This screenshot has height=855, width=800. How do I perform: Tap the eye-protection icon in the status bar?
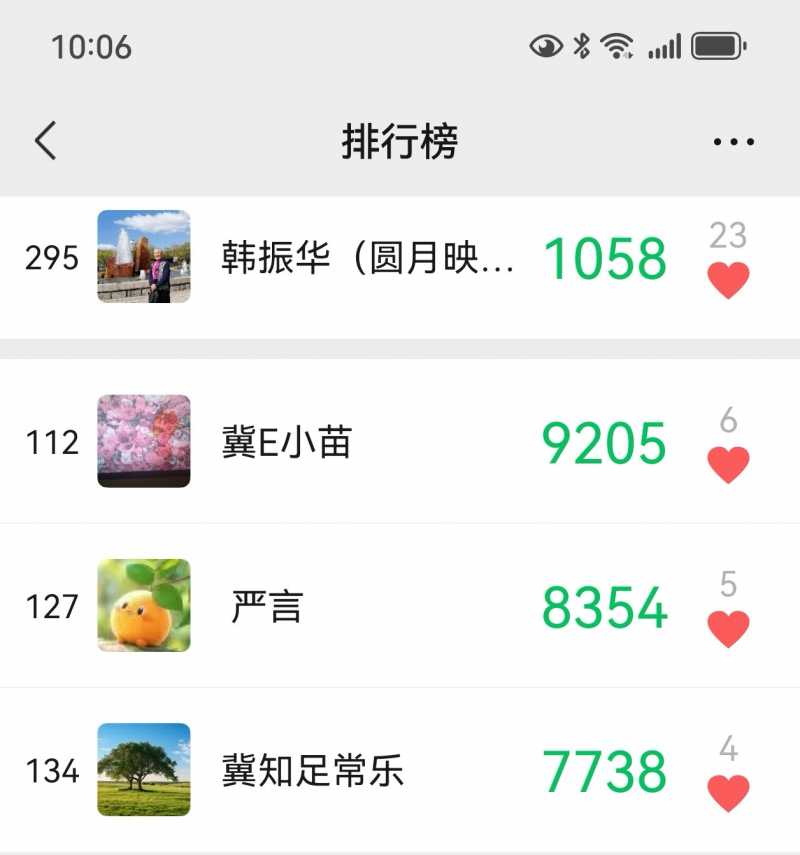click(x=544, y=45)
